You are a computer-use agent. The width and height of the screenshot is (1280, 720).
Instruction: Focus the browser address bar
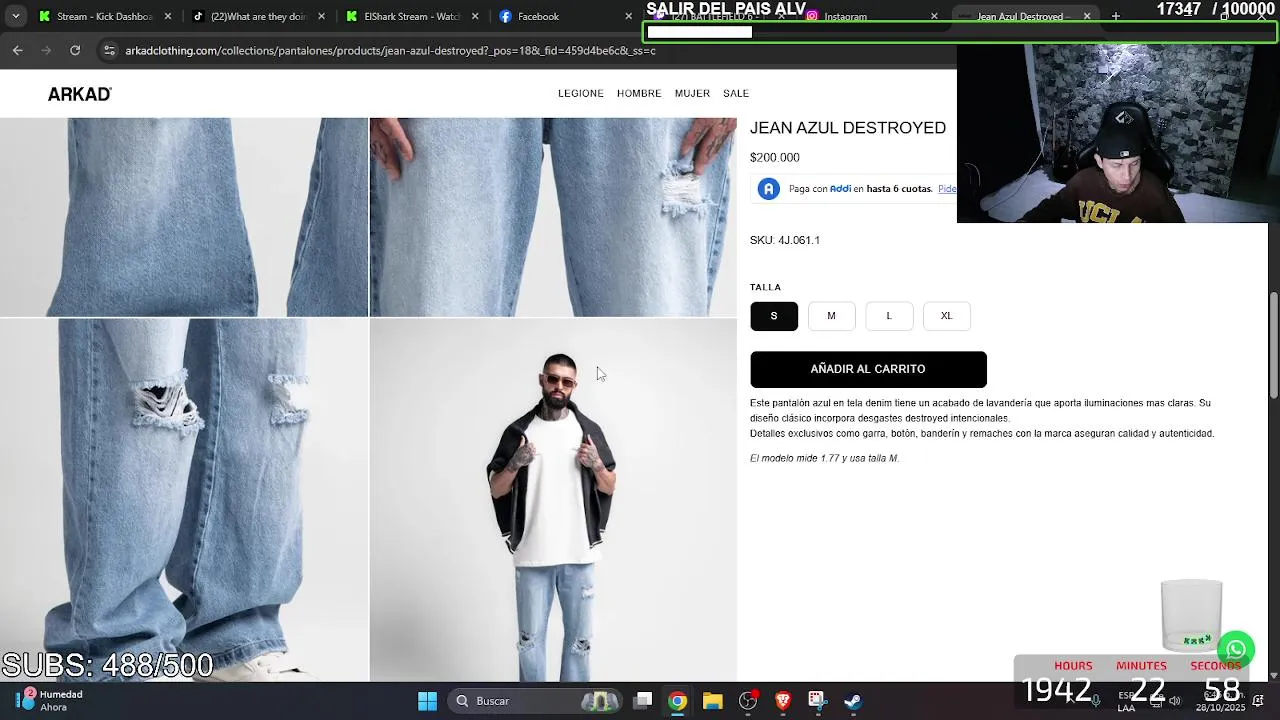pyautogui.click(x=390, y=50)
